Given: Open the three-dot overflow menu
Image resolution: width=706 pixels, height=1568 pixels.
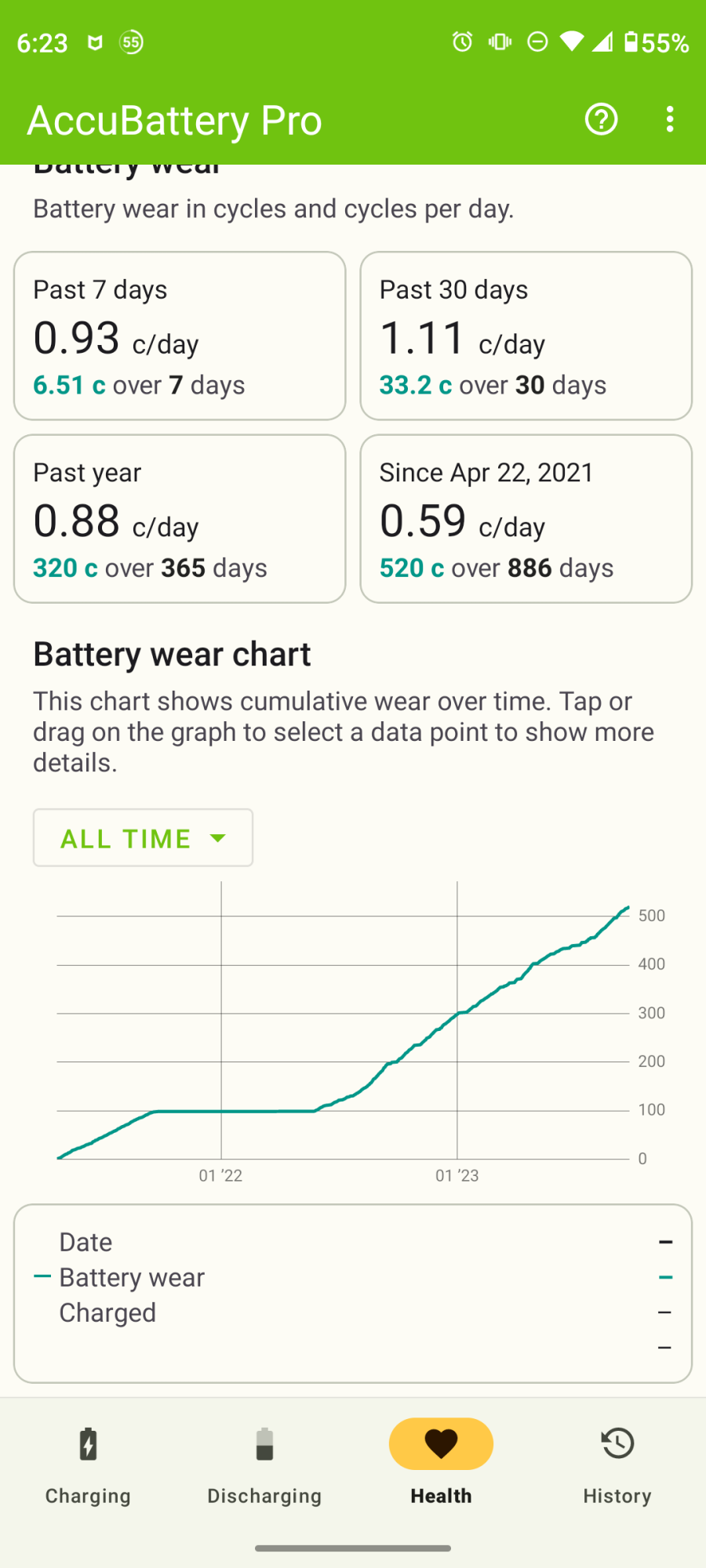Looking at the screenshot, I should coord(669,119).
